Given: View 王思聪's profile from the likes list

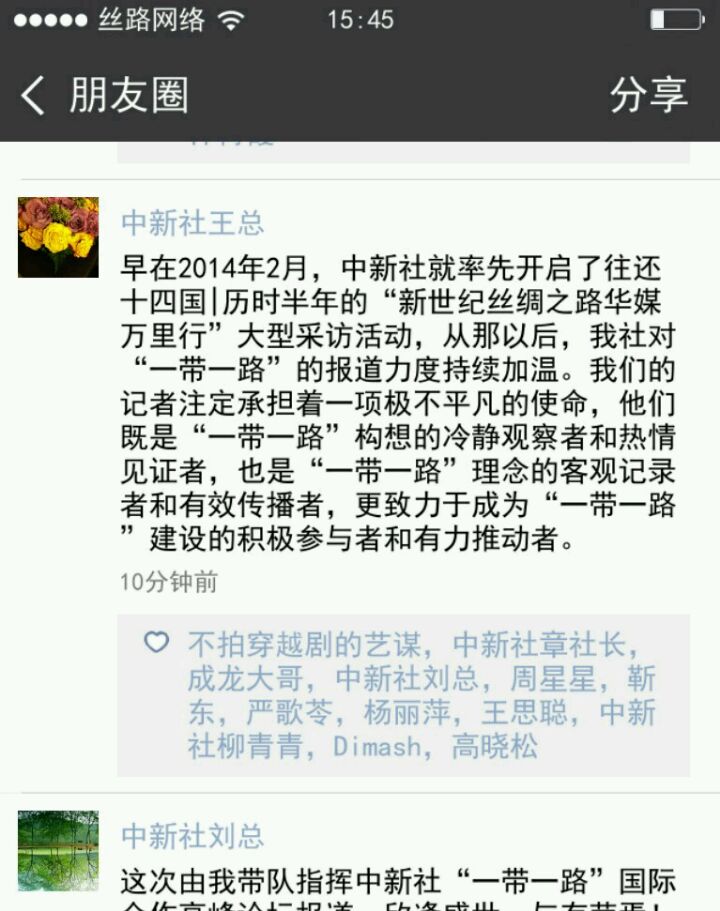Looking at the screenshot, I should (524, 712).
